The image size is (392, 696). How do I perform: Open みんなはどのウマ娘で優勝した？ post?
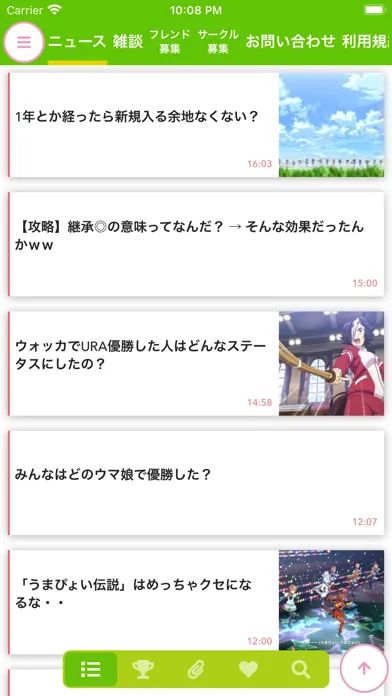point(196,483)
